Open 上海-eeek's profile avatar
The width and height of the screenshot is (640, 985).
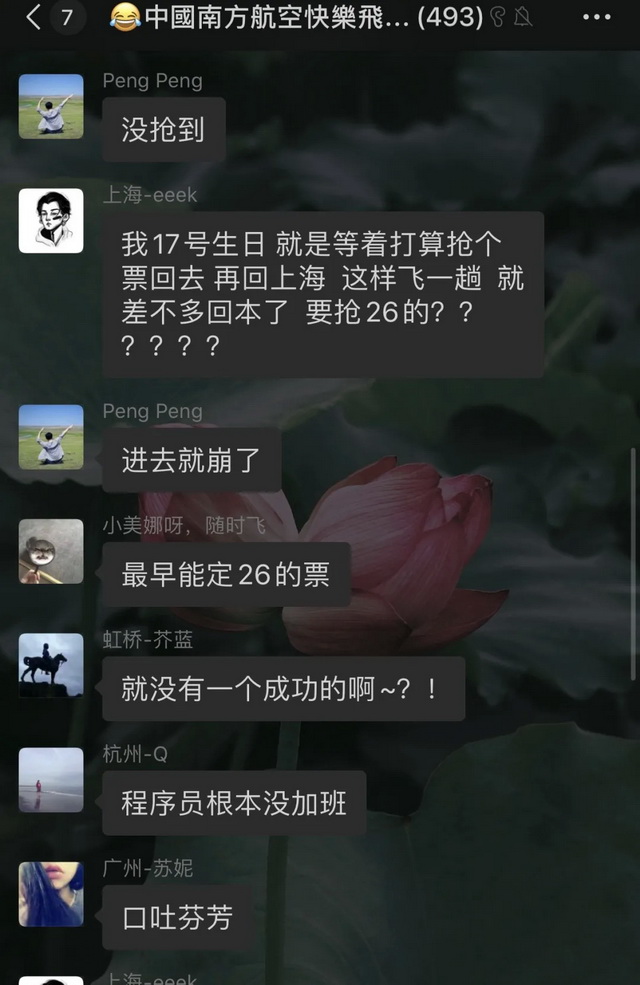[x=51, y=220]
